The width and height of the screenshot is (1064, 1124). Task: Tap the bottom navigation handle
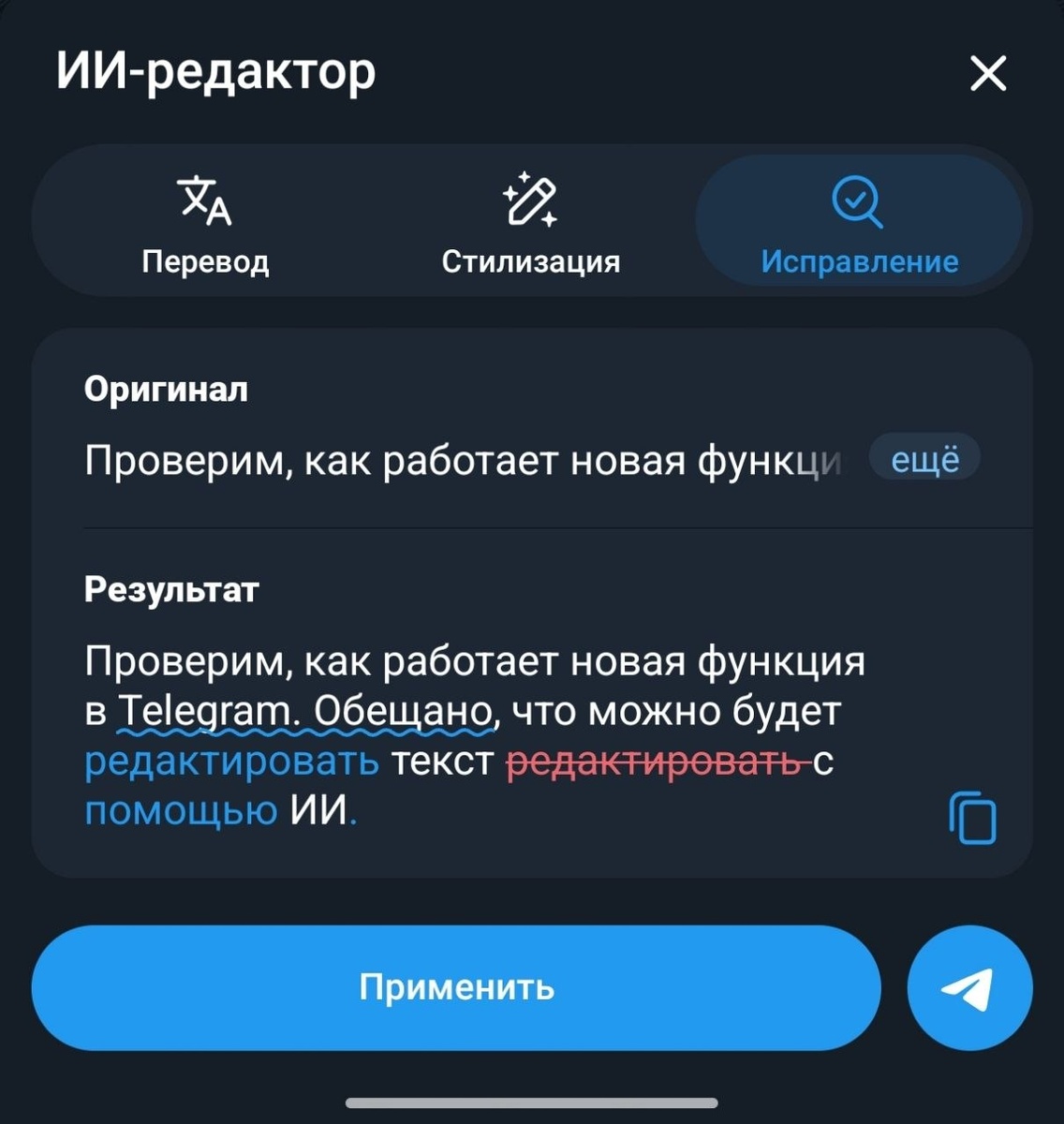tap(531, 1102)
